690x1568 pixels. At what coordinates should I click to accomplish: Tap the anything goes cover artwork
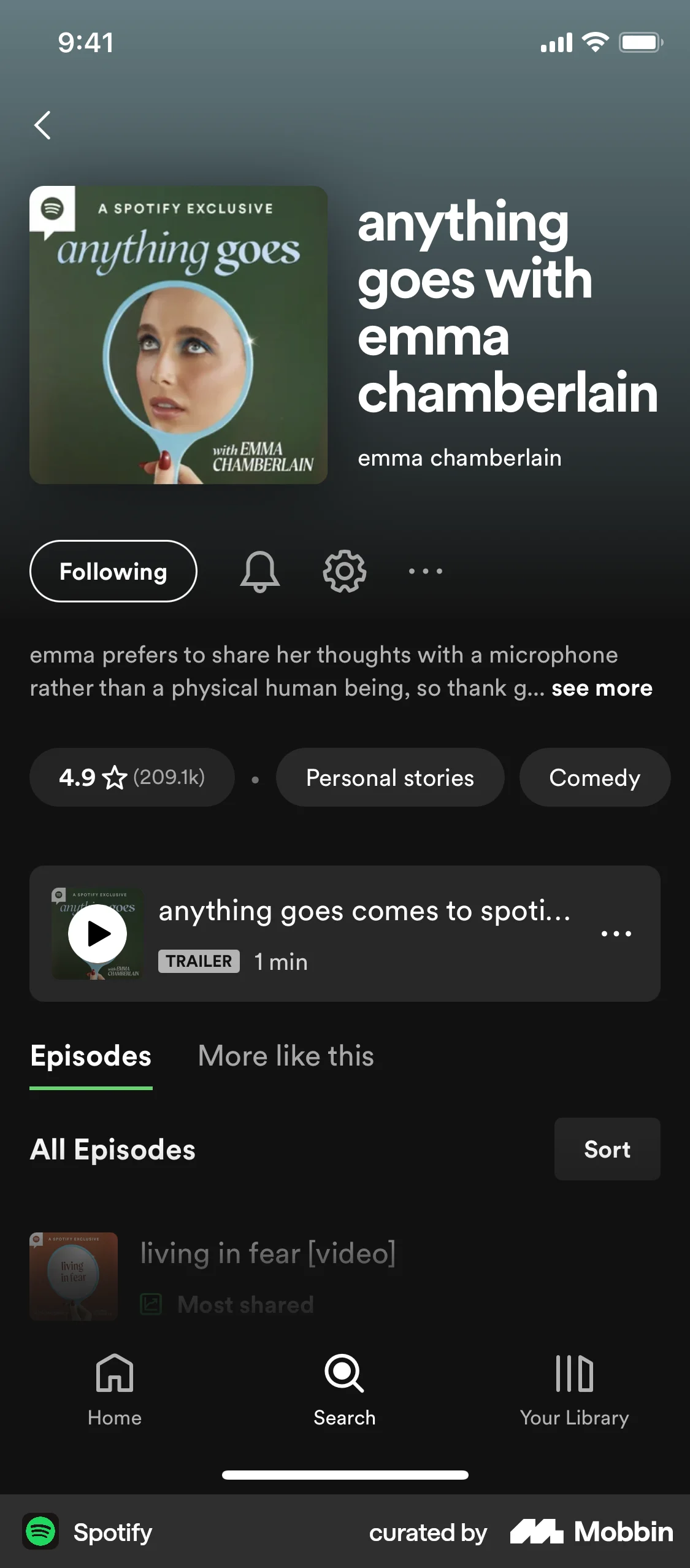point(178,336)
